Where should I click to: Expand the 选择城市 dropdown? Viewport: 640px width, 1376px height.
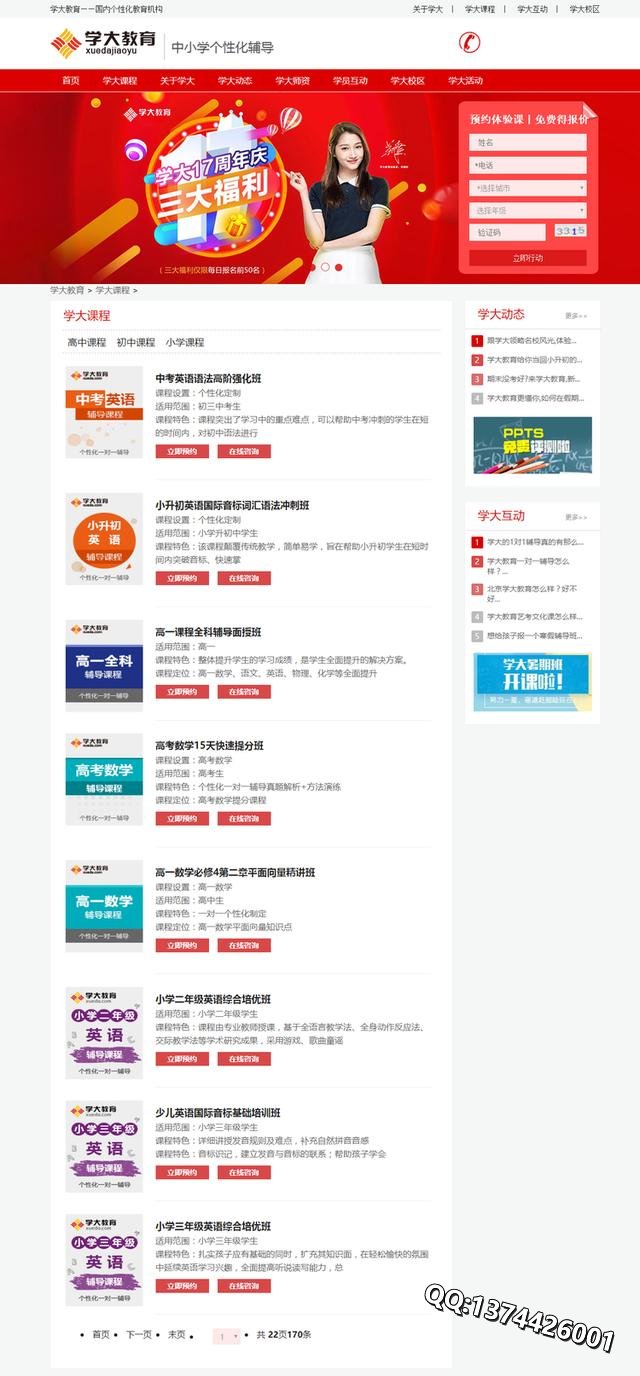click(x=527, y=188)
